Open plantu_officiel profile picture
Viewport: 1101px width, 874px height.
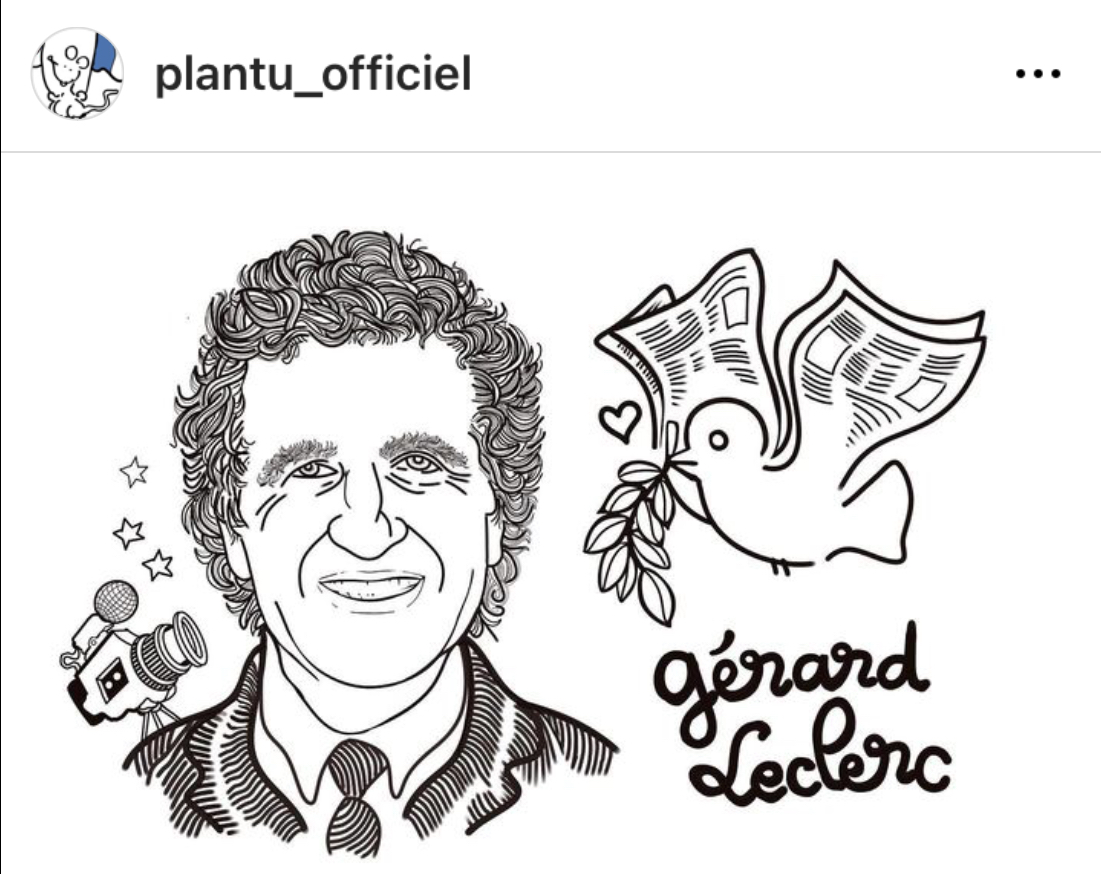[77, 75]
